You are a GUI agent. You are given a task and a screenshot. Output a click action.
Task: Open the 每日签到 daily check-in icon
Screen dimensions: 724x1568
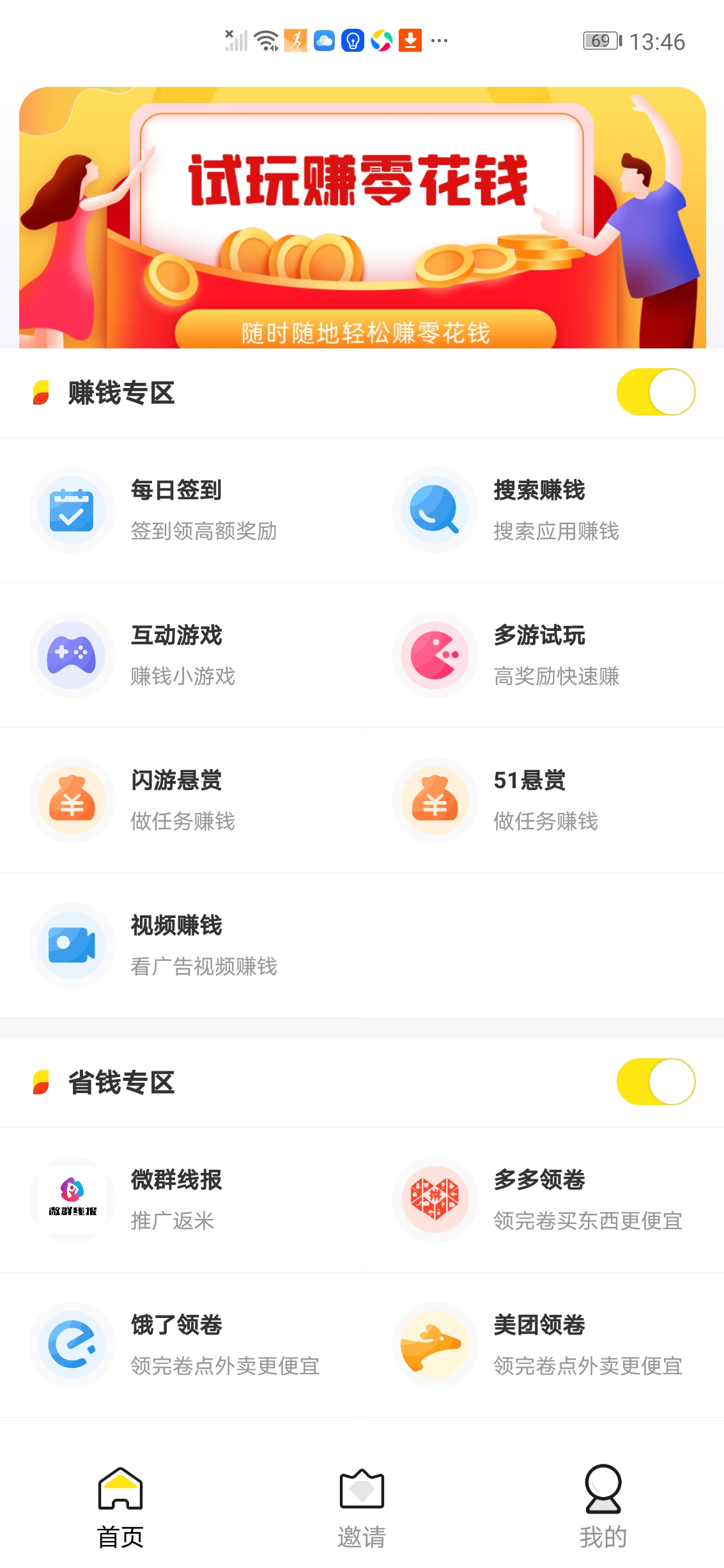tap(72, 509)
